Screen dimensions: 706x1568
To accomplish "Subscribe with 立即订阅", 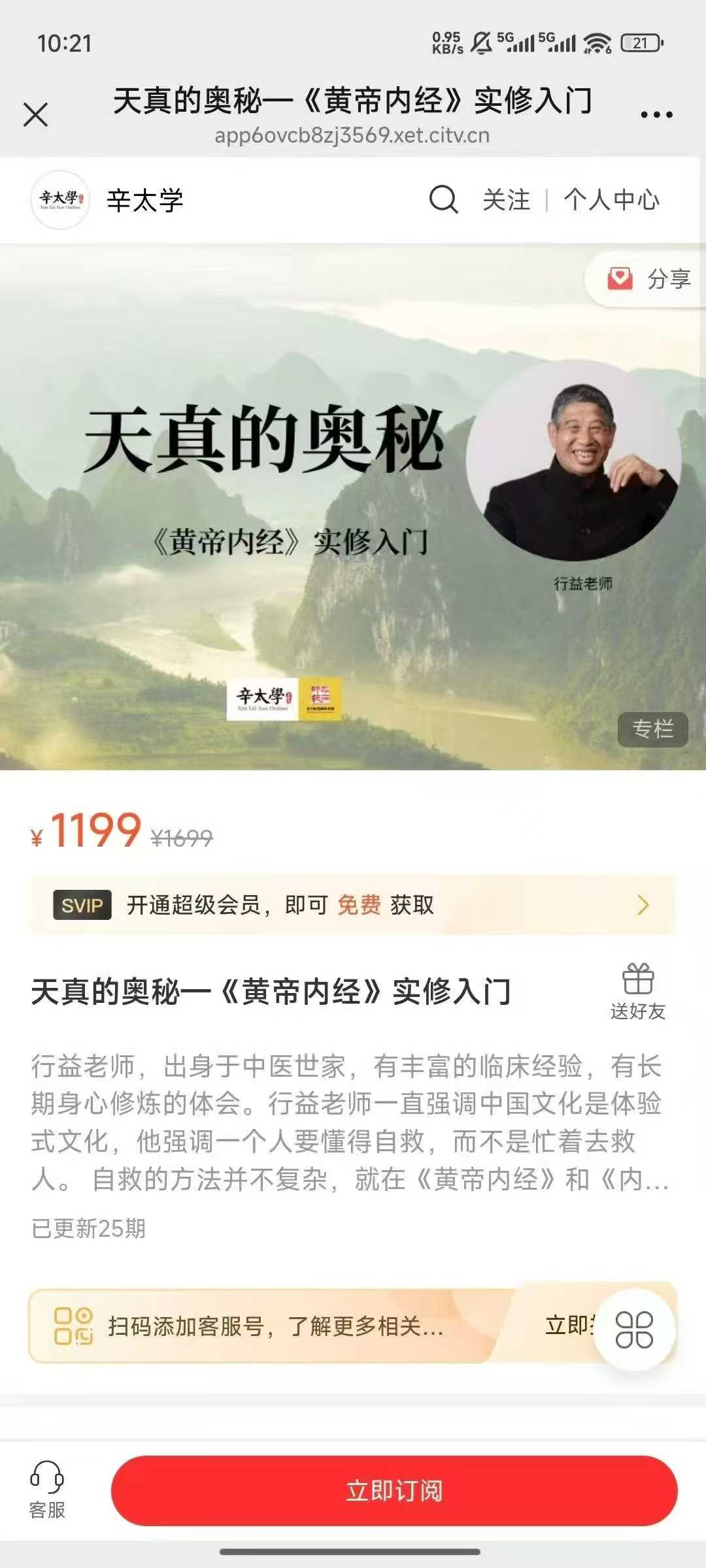I will pyautogui.click(x=394, y=1491).
